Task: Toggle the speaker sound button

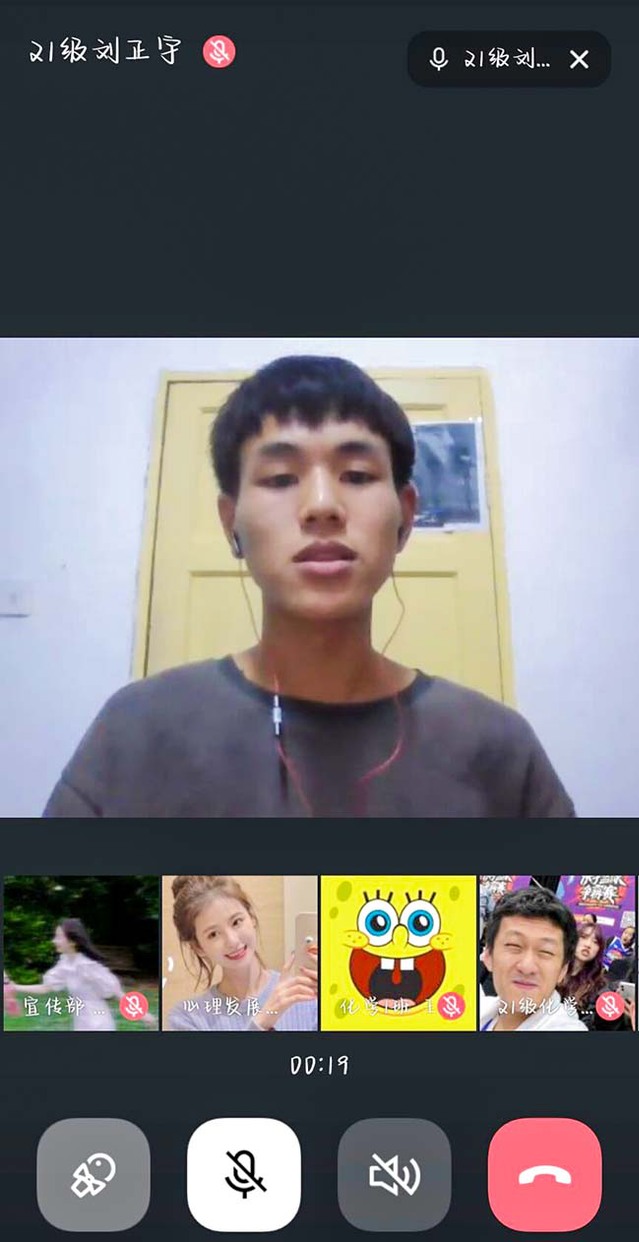Action: click(394, 1174)
